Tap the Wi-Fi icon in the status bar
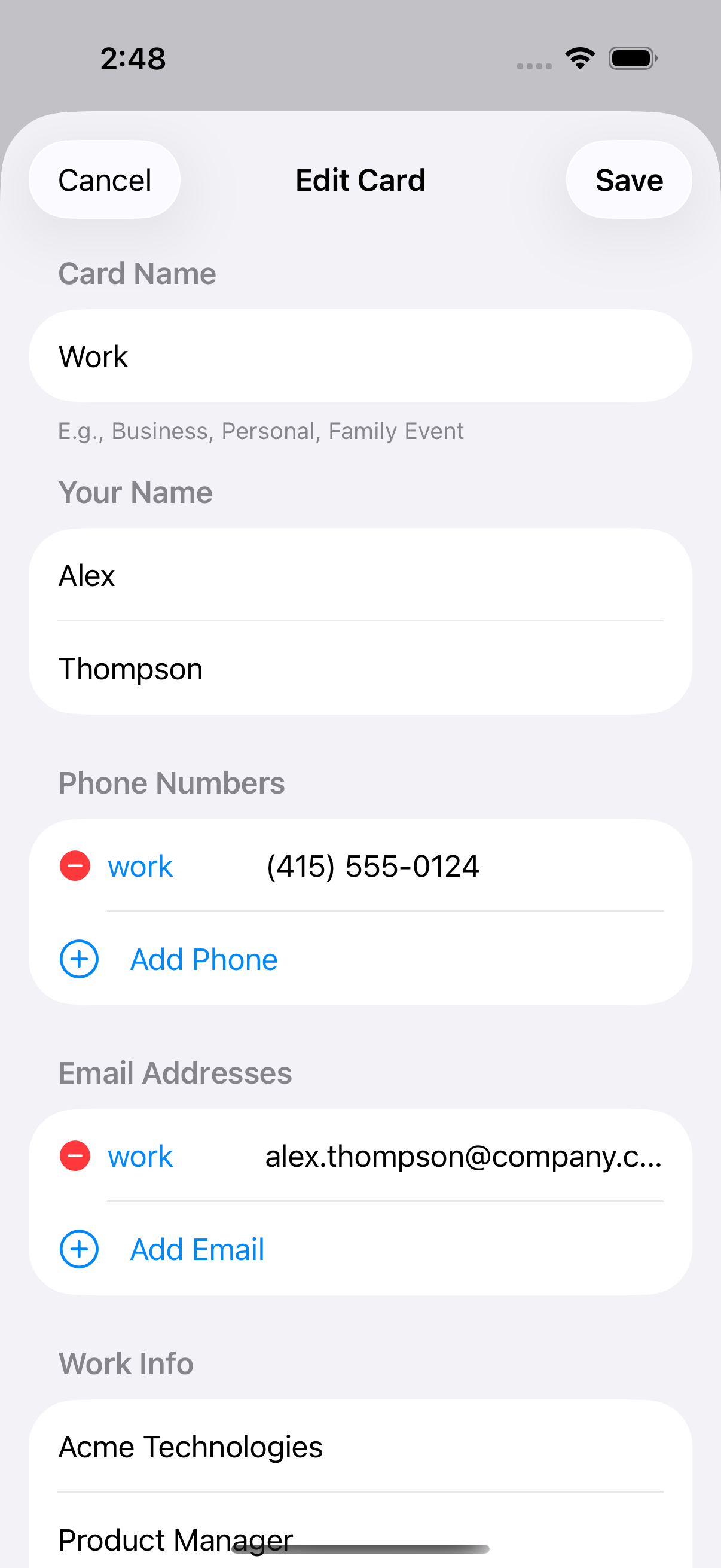The height and width of the screenshot is (1568, 721). [579, 57]
